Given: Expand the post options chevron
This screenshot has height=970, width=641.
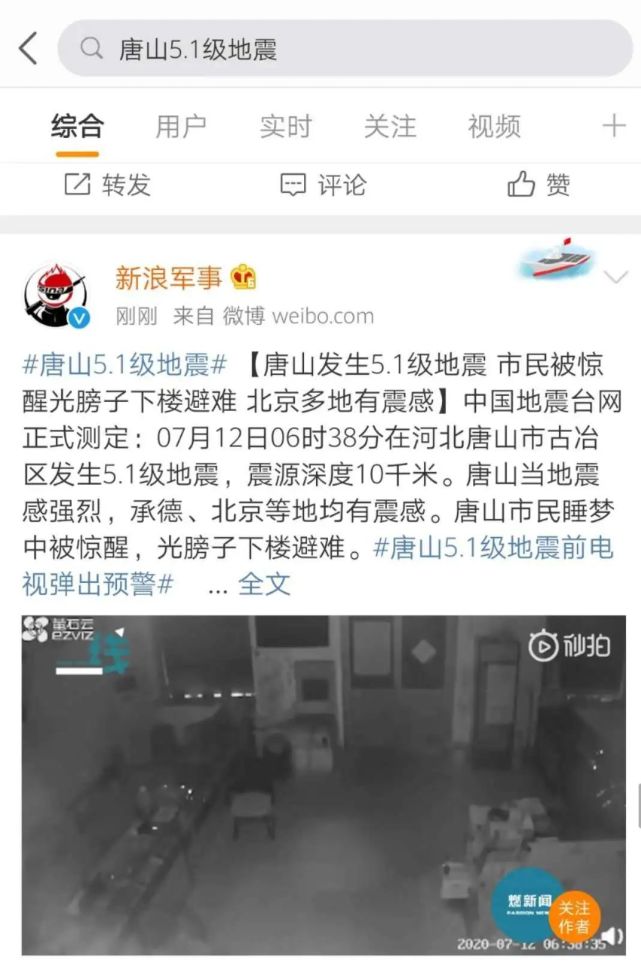Looking at the screenshot, I should pos(617,278).
